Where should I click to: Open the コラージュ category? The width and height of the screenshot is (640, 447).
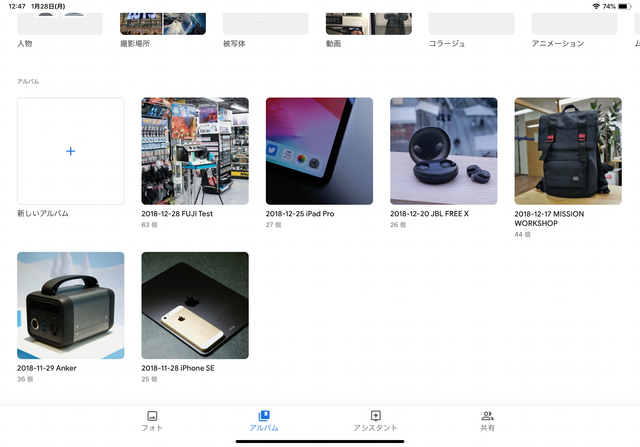pyautogui.click(x=472, y=24)
